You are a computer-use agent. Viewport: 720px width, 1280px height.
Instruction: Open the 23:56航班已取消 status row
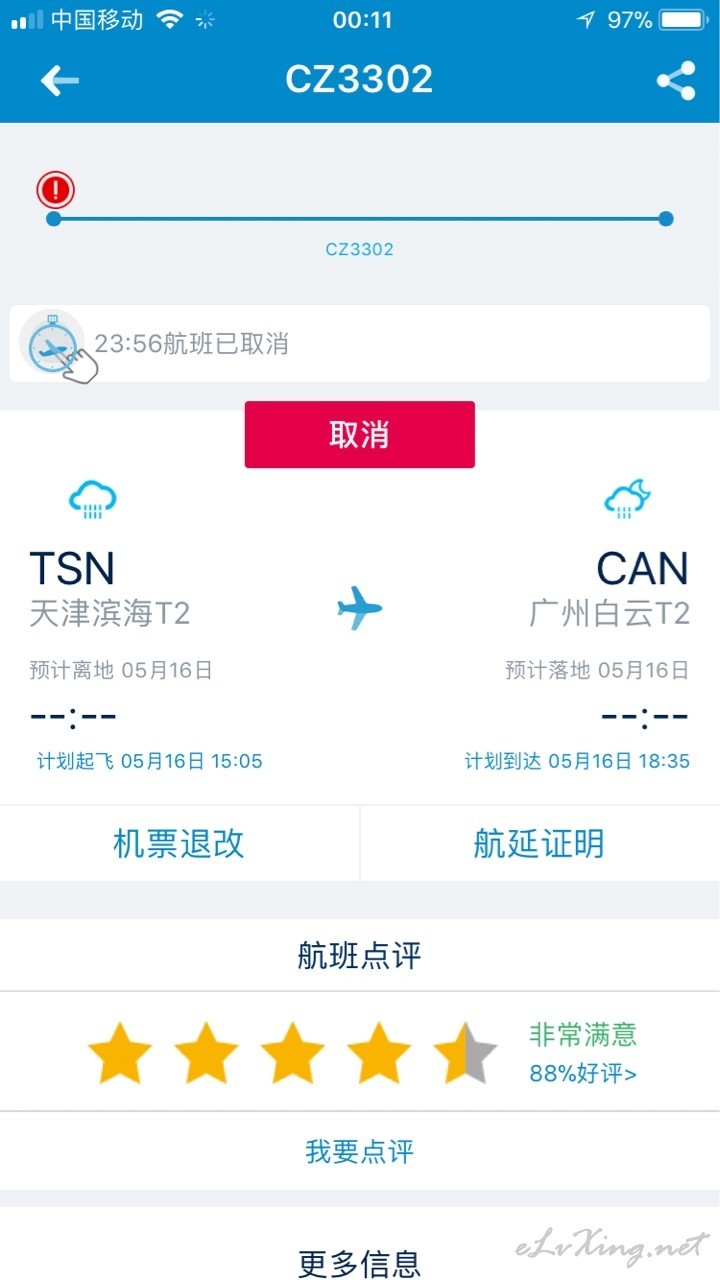(360, 344)
